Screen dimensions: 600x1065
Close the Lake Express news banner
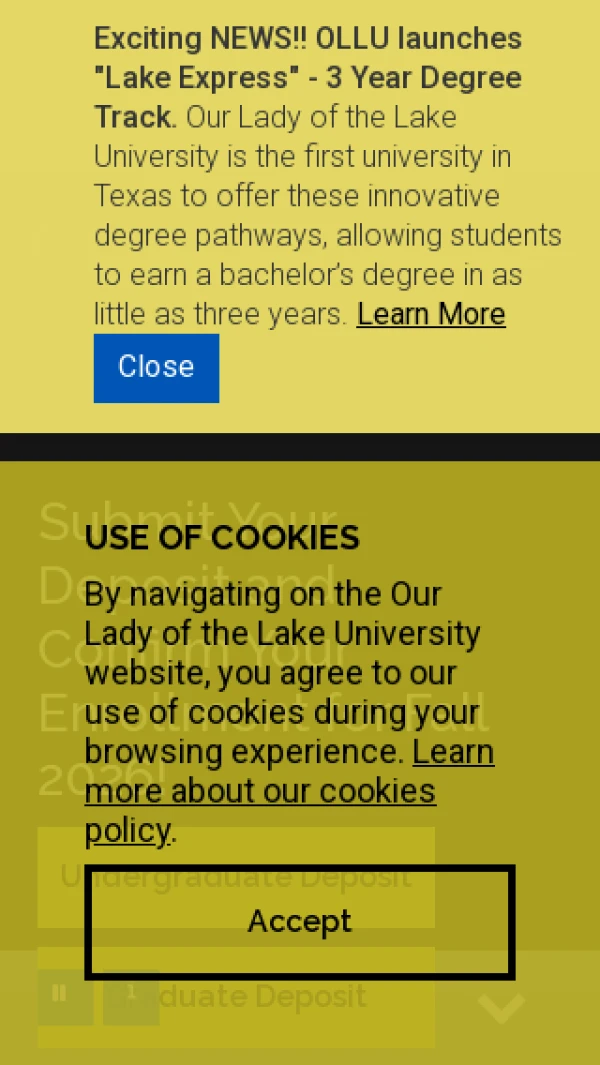click(156, 367)
